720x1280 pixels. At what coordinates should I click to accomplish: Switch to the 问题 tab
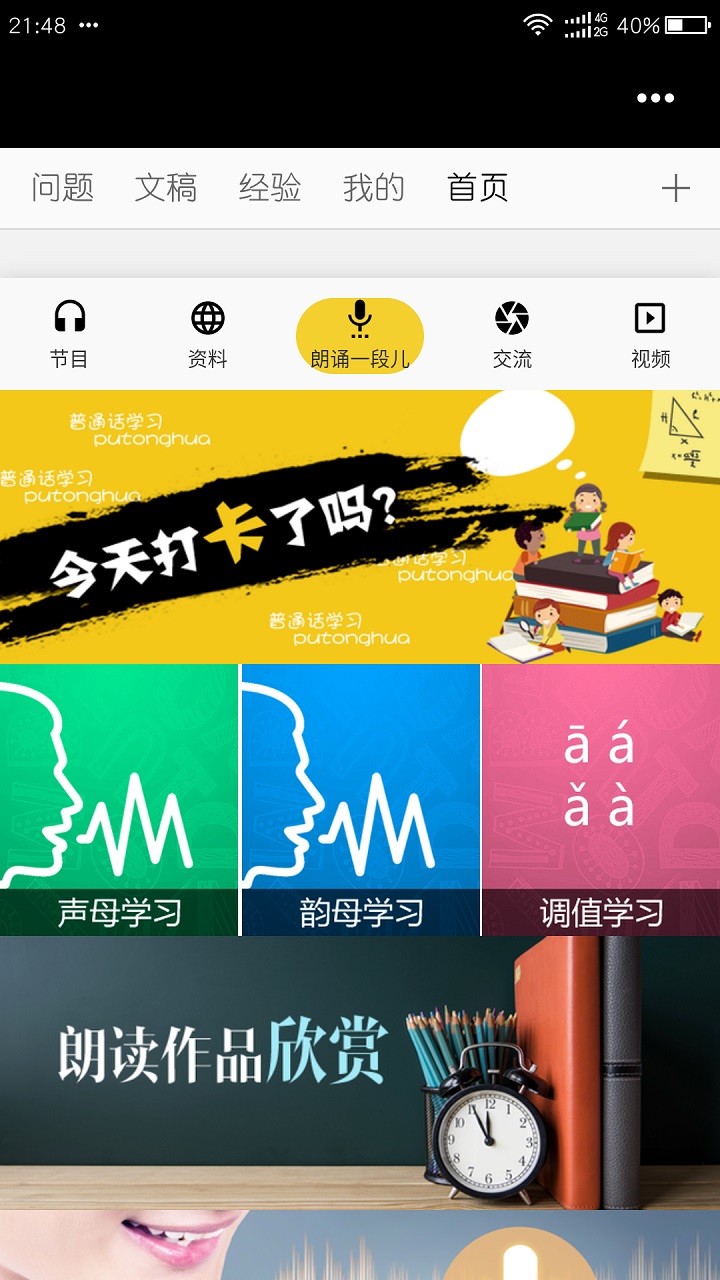(62, 187)
